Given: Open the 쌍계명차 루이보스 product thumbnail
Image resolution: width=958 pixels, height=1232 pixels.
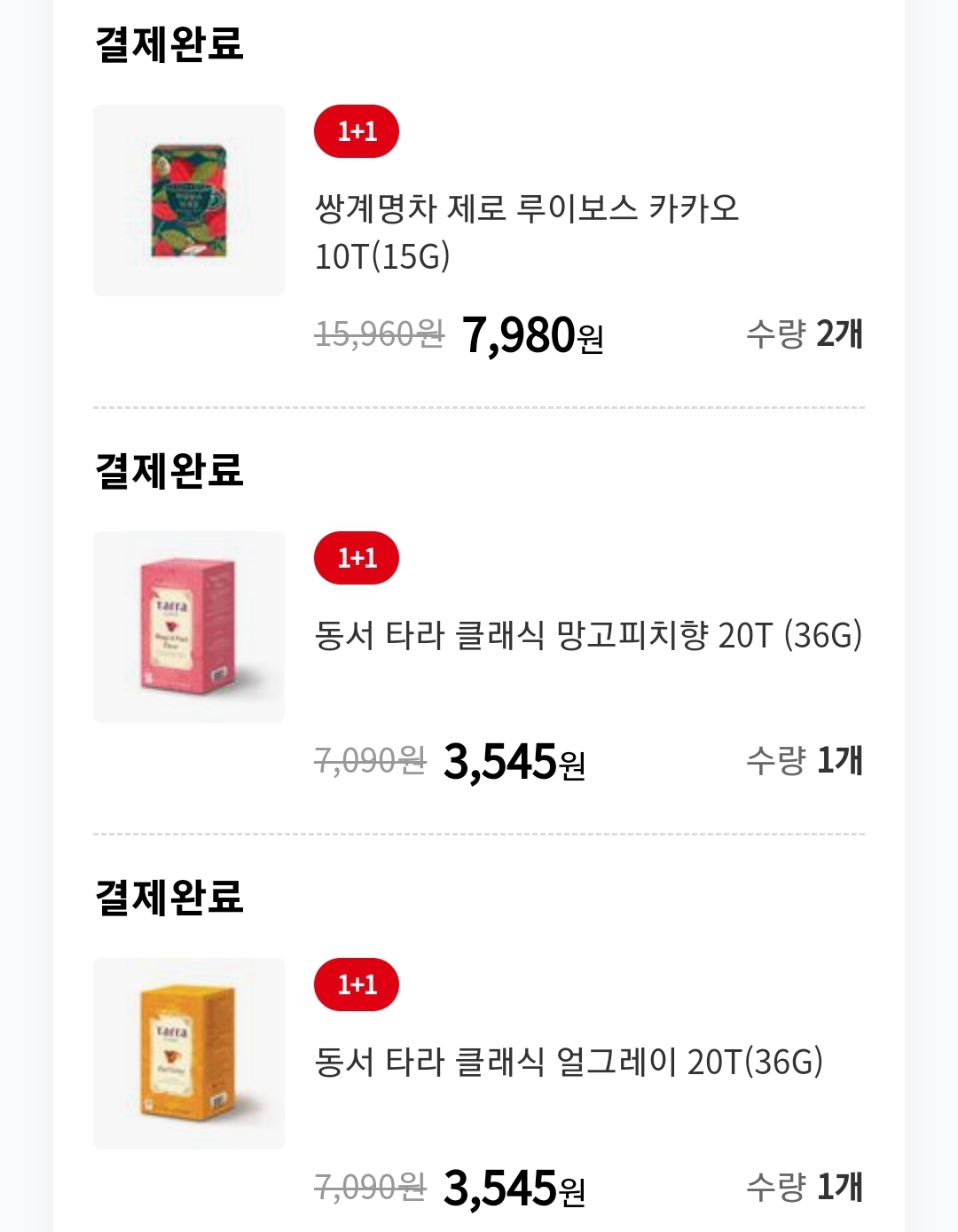Looking at the screenshot, I should tap(188, 199).
